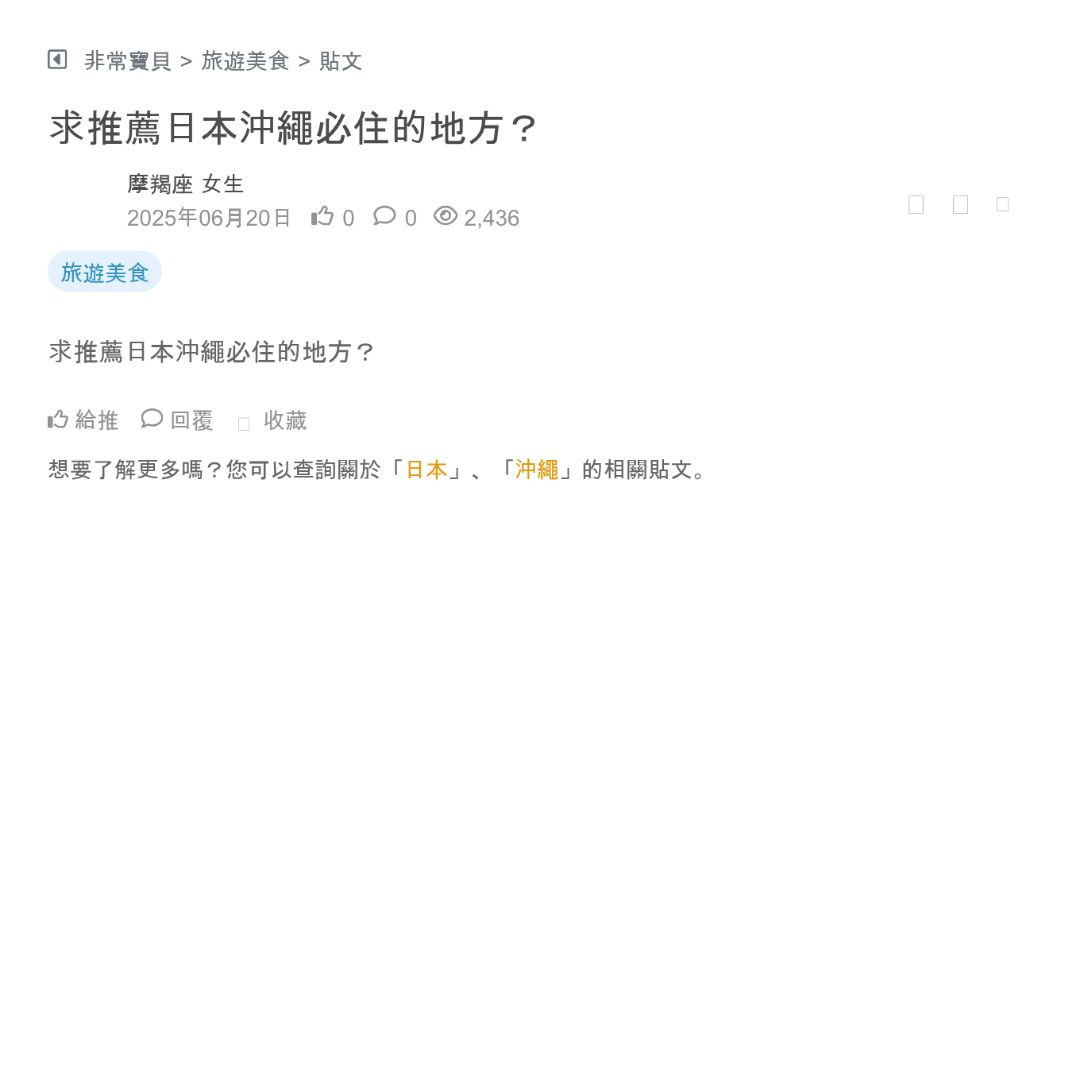Go to 旅遊美食 breadcrumb category
The height and width of the screenshot is (1080, 1080).
tap(245, 61)
